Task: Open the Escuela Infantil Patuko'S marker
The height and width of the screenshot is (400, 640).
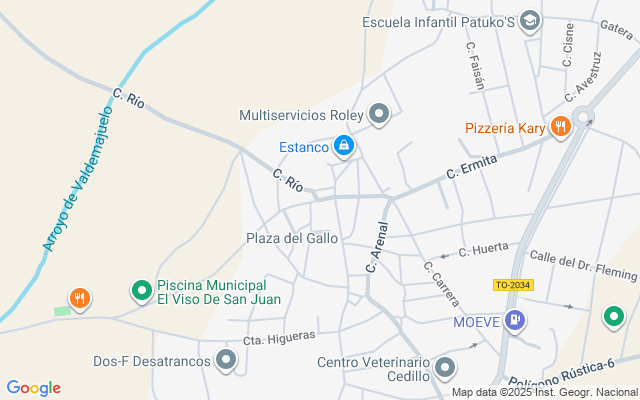Action: click(530, 22)
